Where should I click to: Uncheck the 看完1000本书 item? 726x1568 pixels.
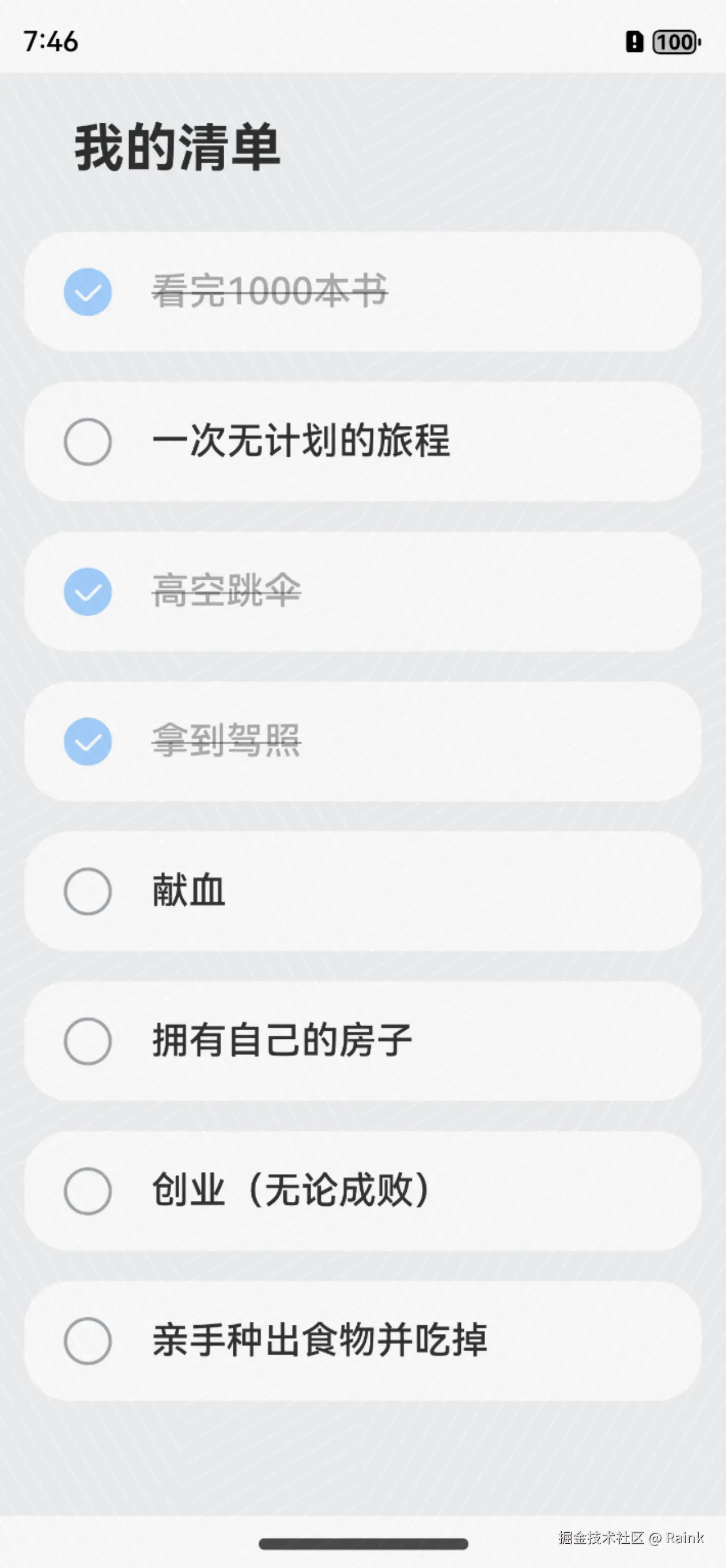88,292
